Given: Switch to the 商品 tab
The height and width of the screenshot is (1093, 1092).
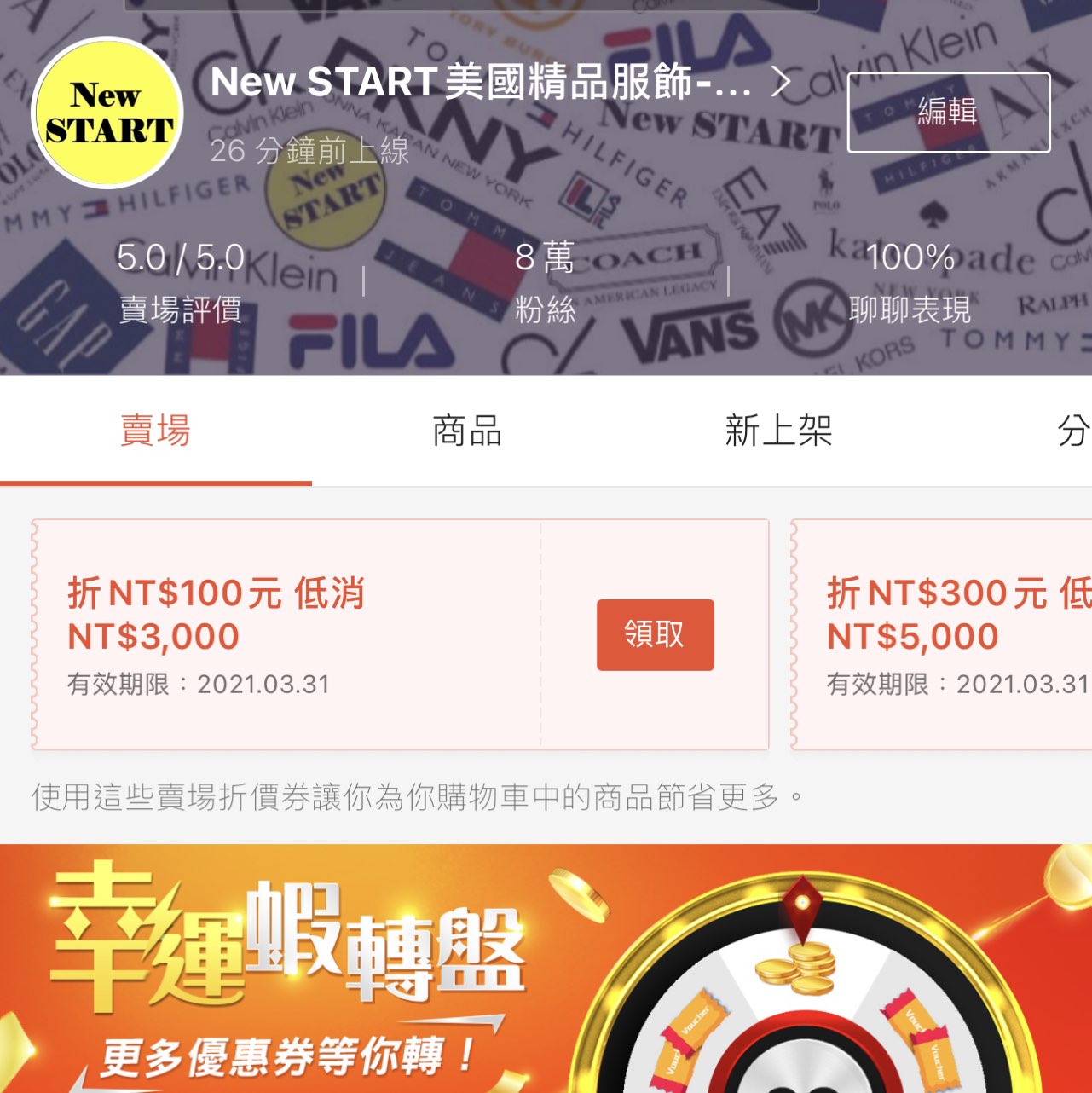Looking at the screenshot, I should 466,431.
